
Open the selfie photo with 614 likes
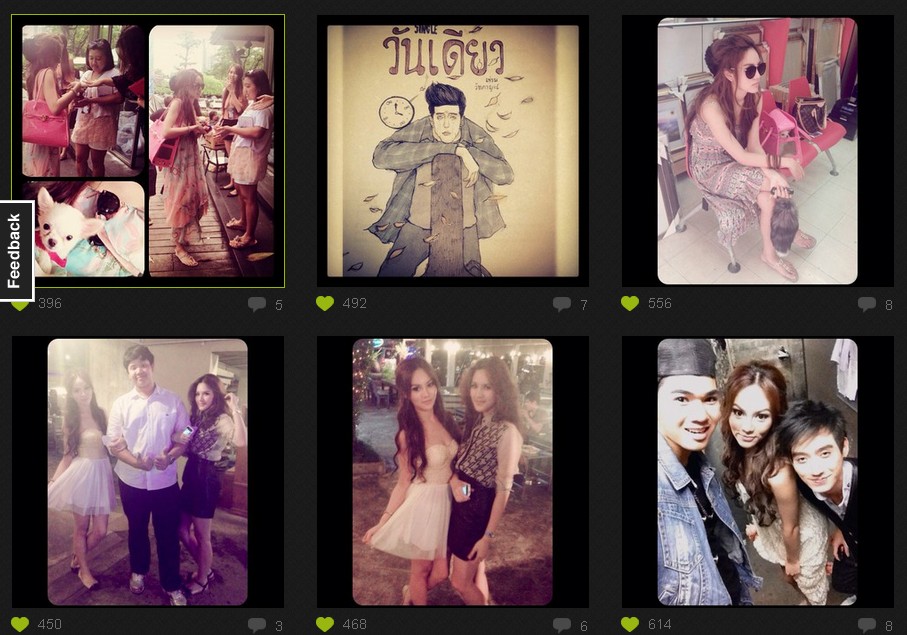pos(757,471)
